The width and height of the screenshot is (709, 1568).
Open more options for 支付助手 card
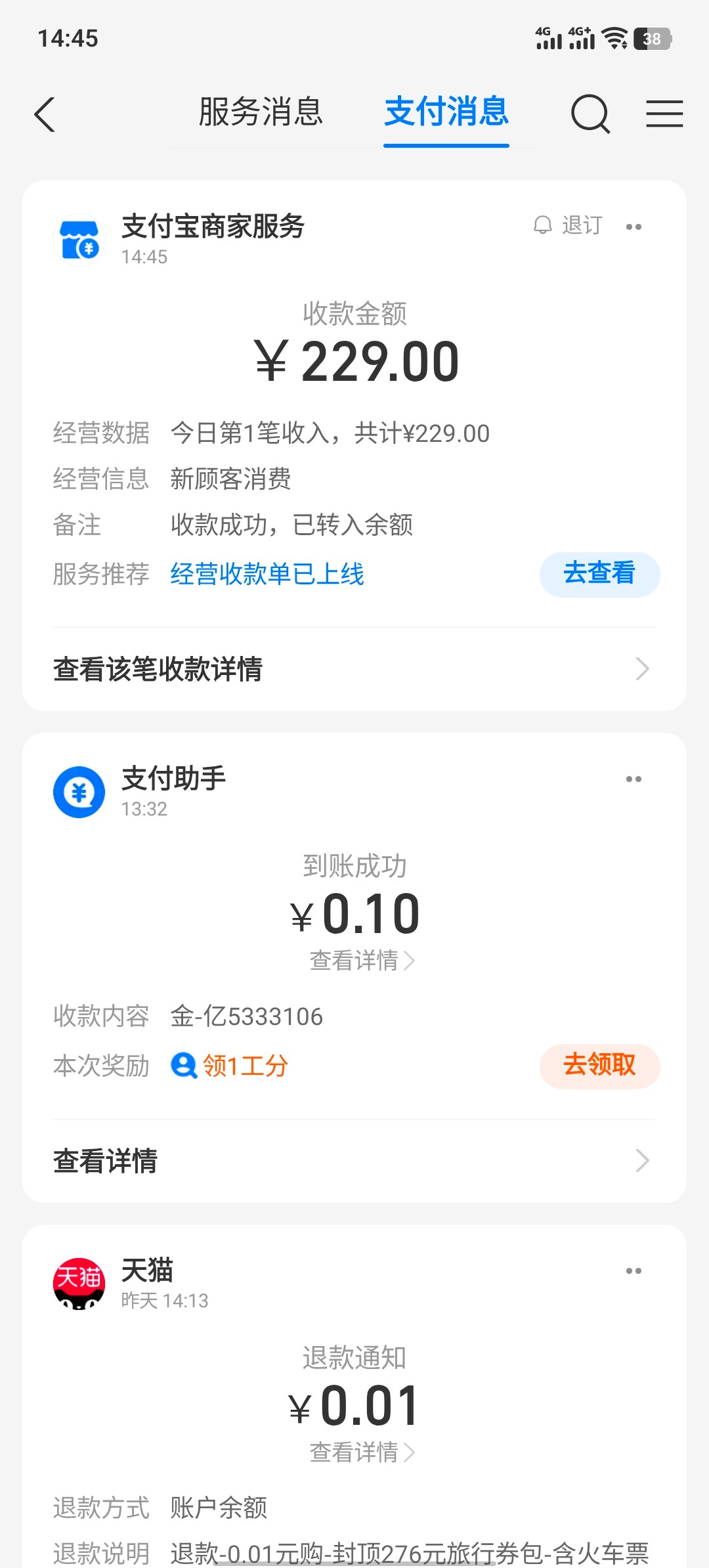634,779
